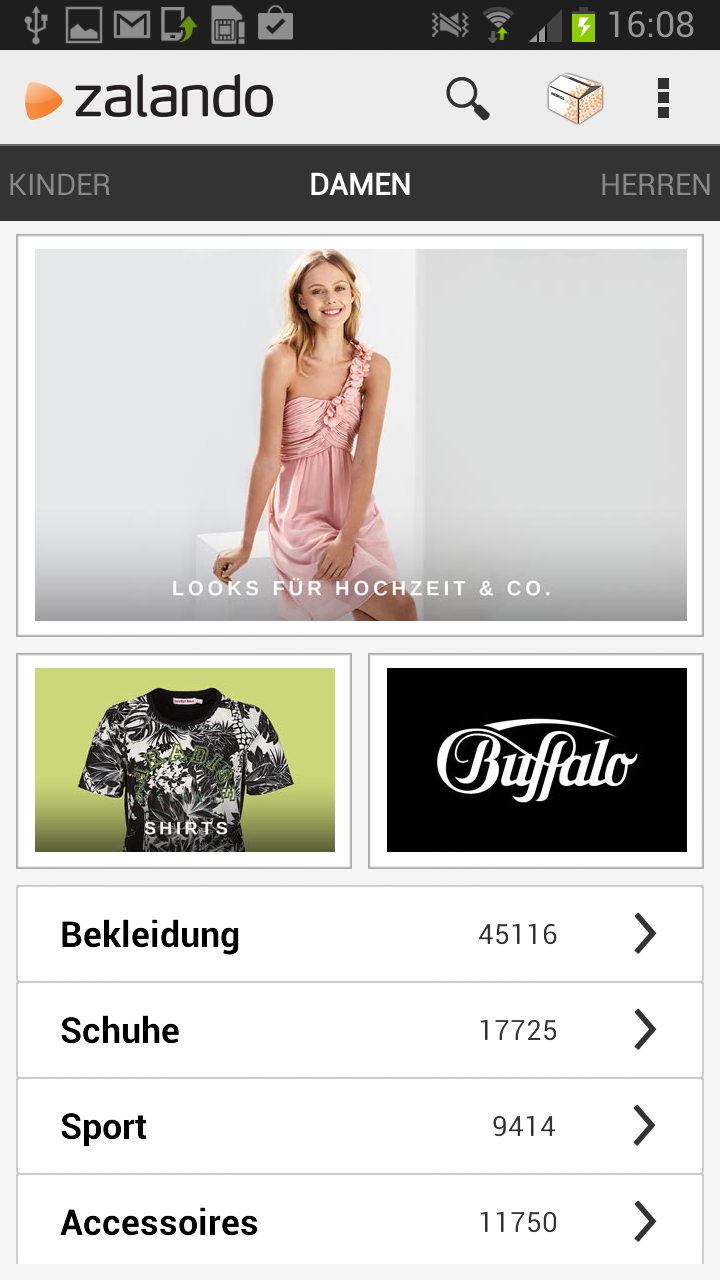Open the Buffalo brand tile

pos(537,760)
